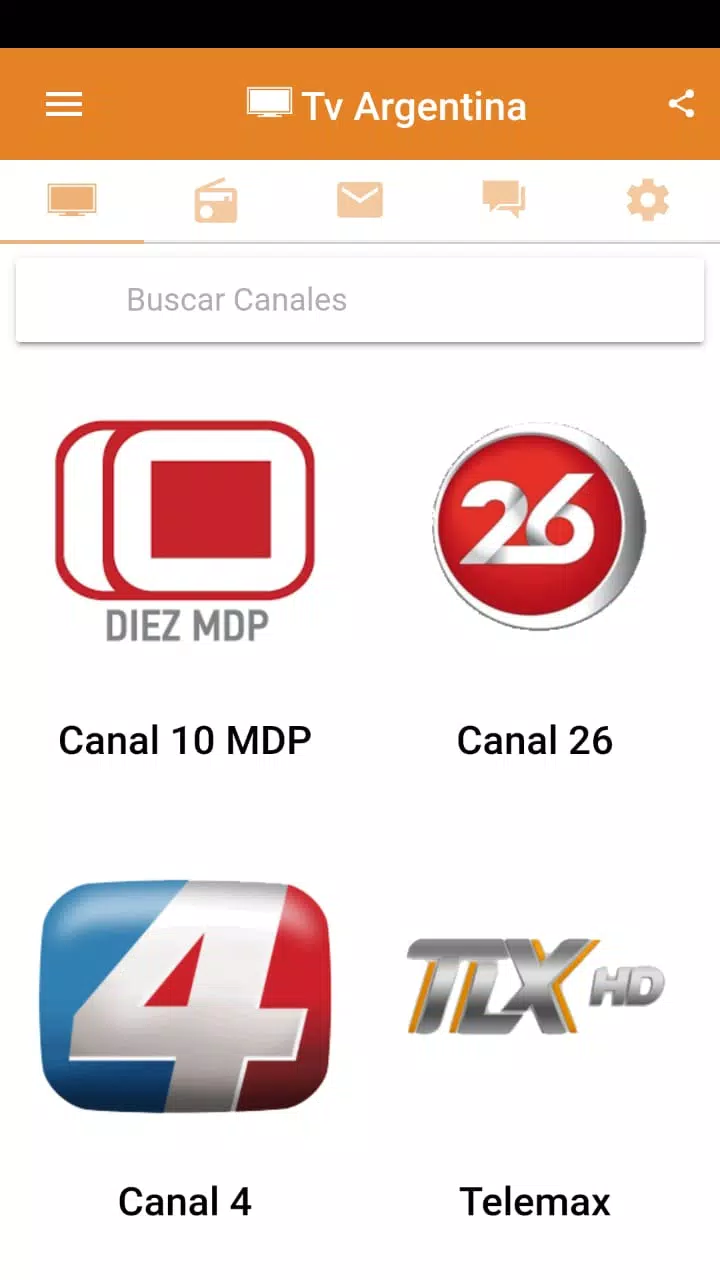Open the Canal 10 MDP channel
Screen dimensions: 720x1280
185,585
